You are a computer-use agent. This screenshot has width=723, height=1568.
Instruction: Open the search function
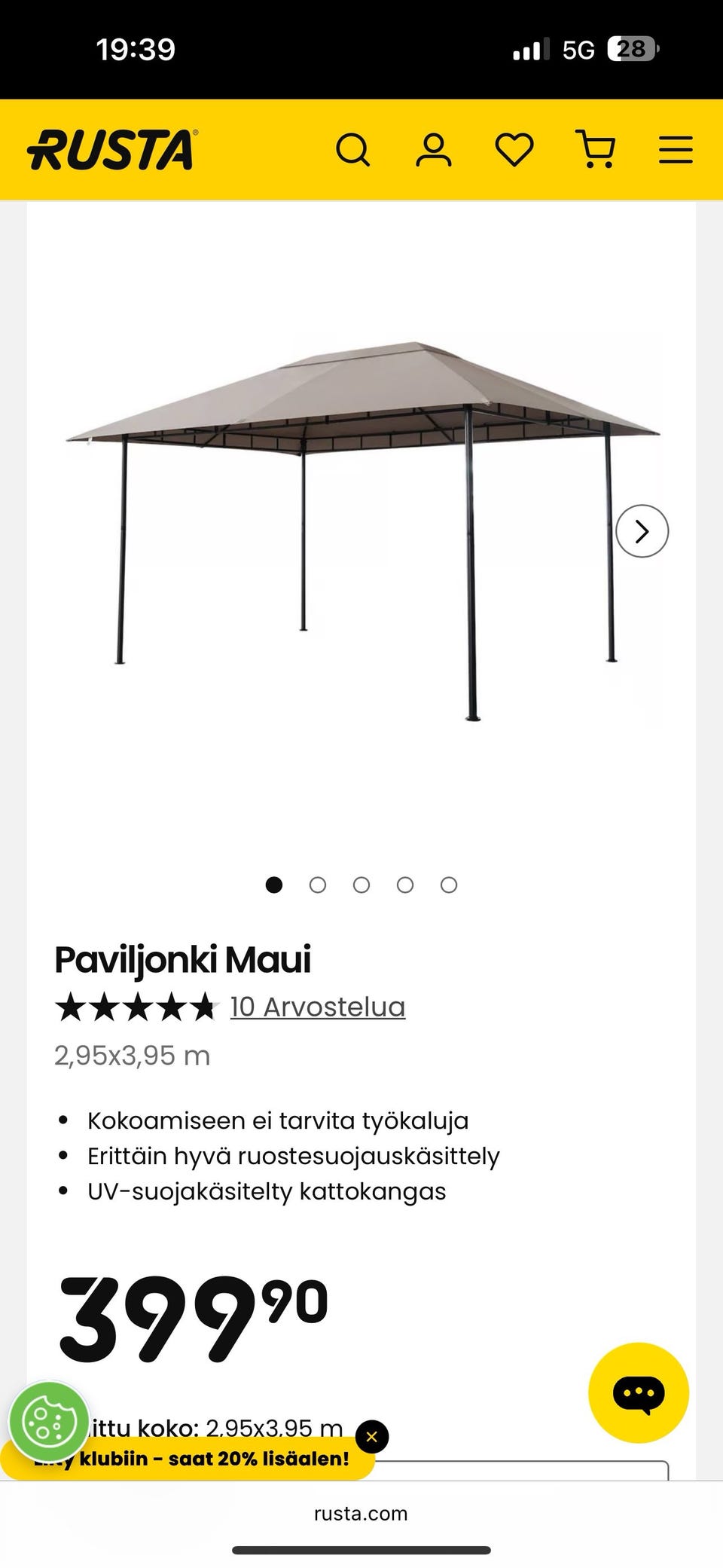(353, 150)
